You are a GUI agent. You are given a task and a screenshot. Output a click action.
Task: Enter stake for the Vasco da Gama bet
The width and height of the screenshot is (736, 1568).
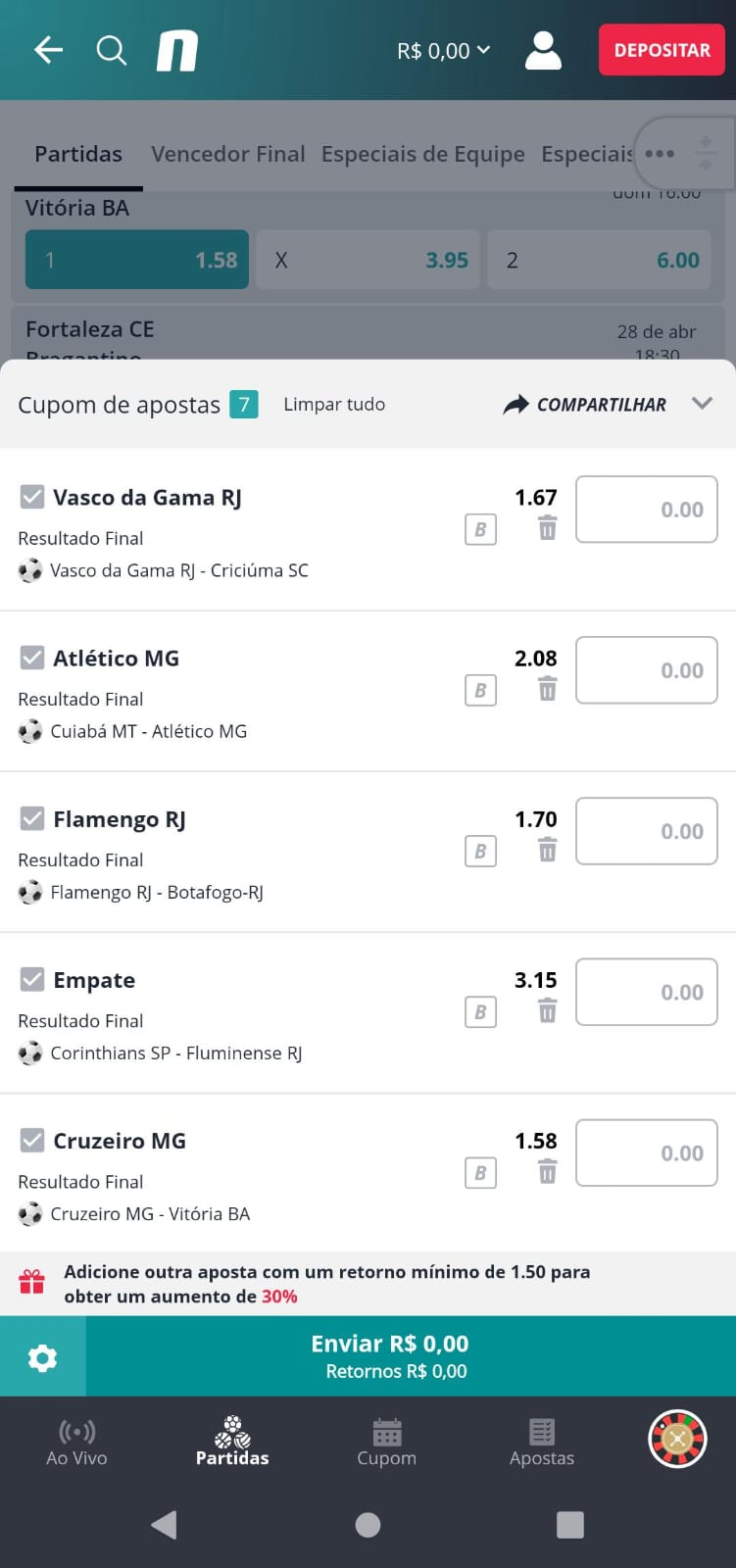[x=647, y=510]
